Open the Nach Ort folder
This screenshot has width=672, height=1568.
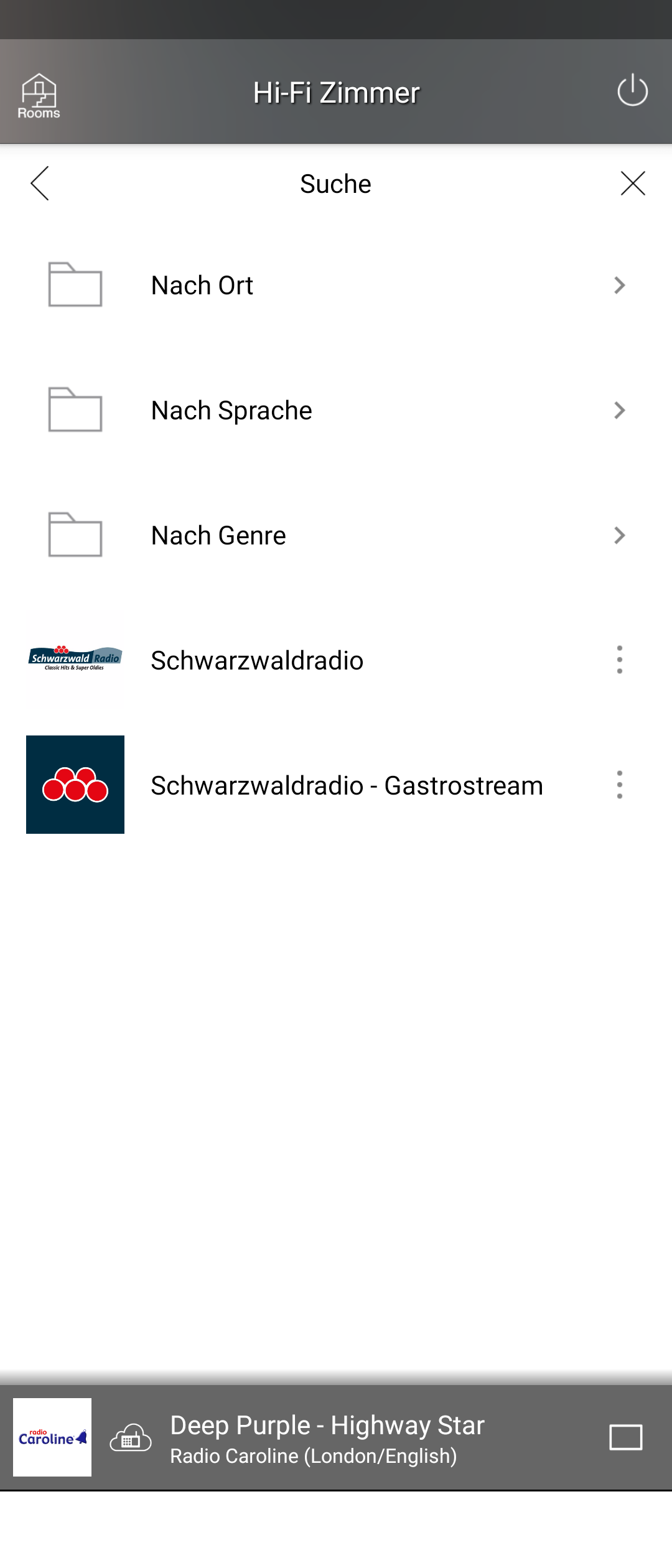click(336, 286)
